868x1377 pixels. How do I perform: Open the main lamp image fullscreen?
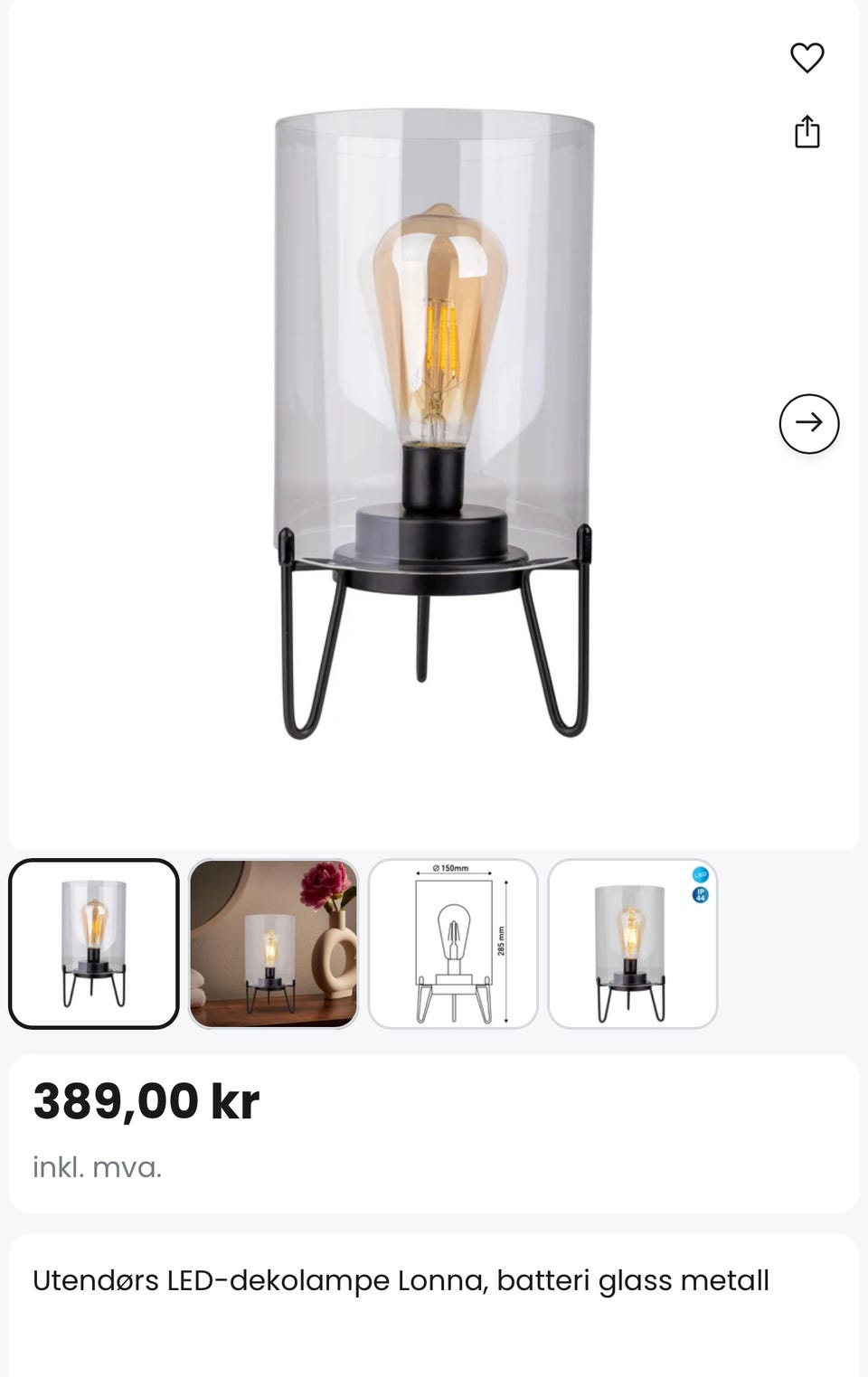[x=434, y=425]
